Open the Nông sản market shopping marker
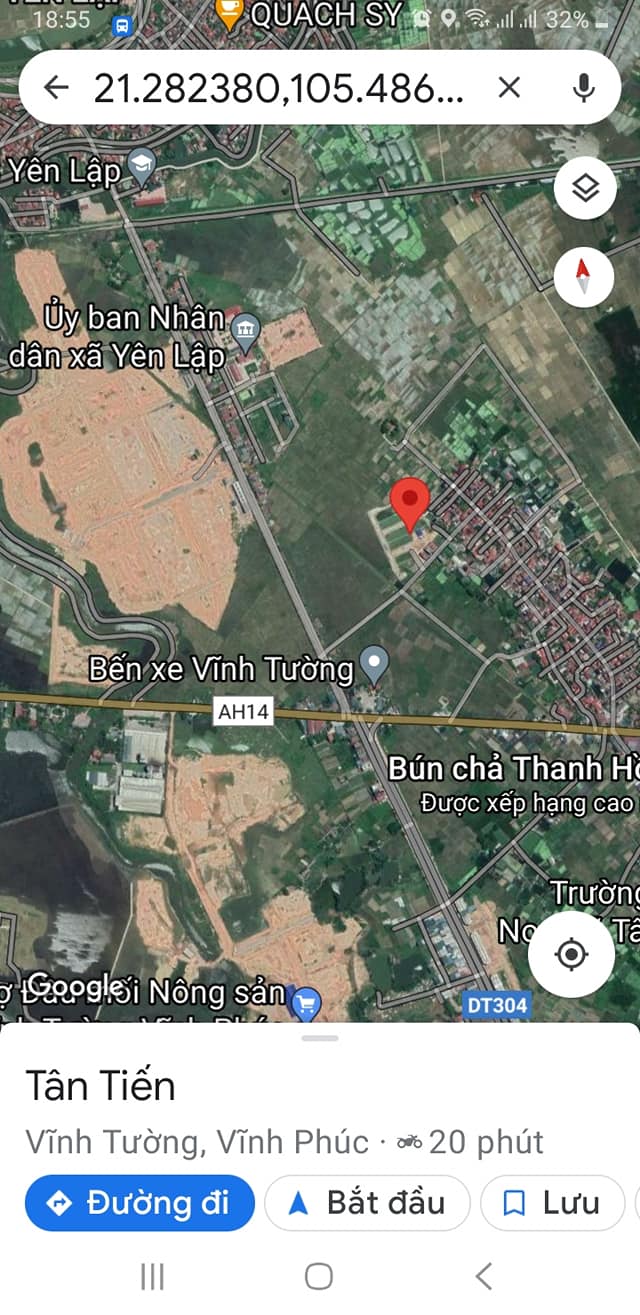 click(305, 998)
